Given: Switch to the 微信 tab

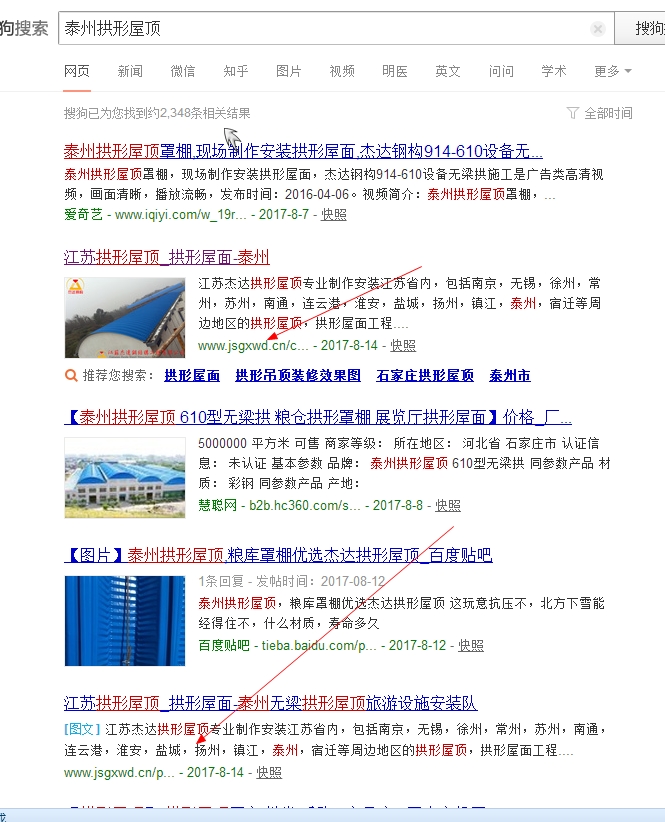Looking at the screenshot, I should (x=183, y=71).
